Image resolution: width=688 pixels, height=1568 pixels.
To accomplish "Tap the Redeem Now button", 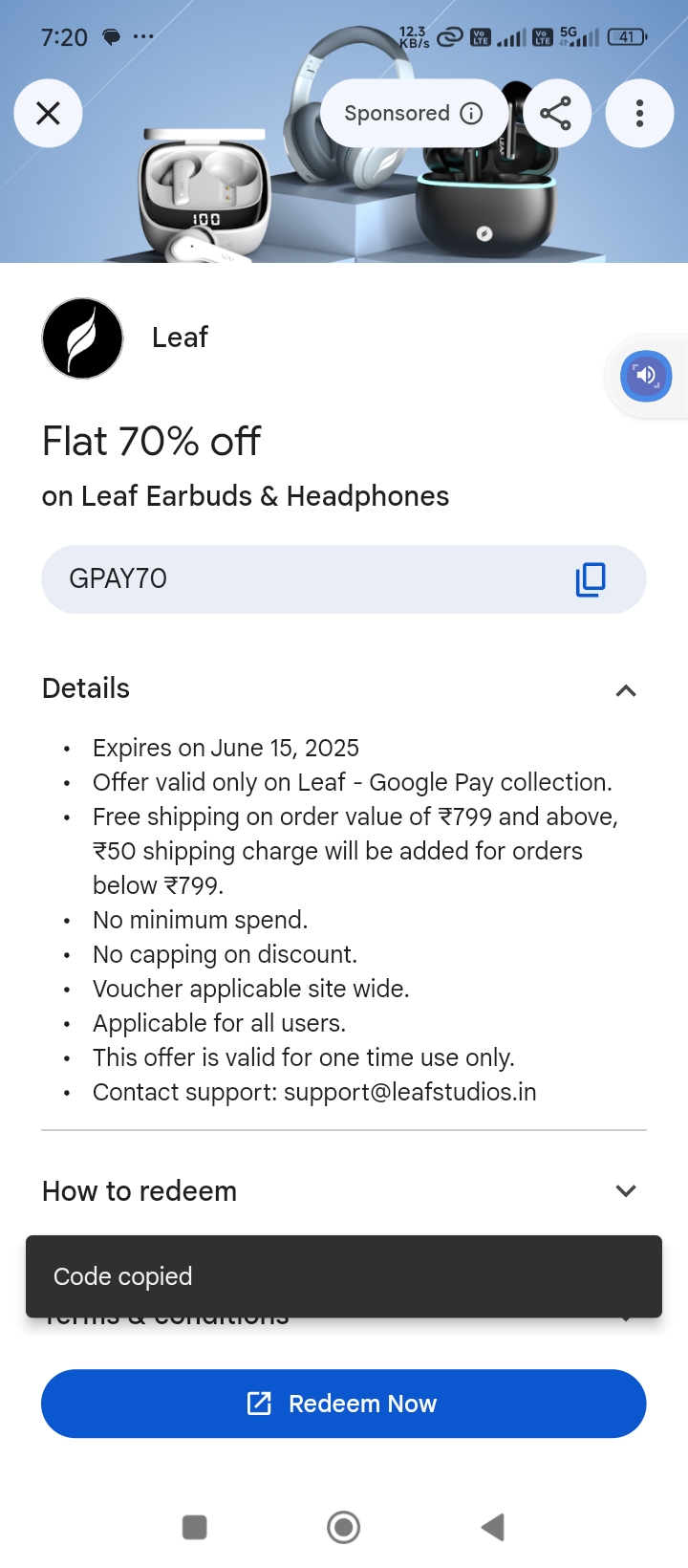I will 344,1404.
